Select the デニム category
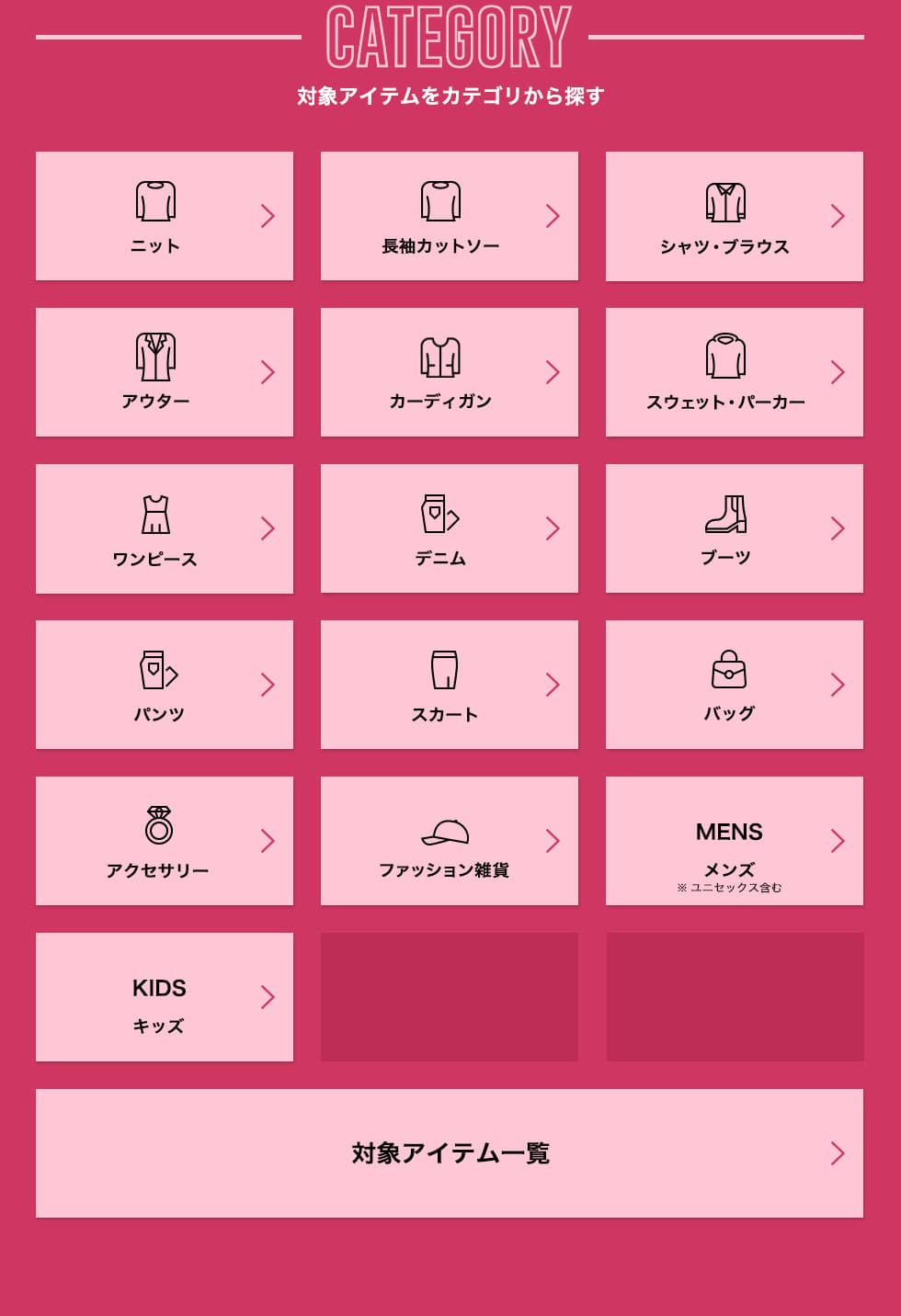901x1316 pixels. coord(449,528)
